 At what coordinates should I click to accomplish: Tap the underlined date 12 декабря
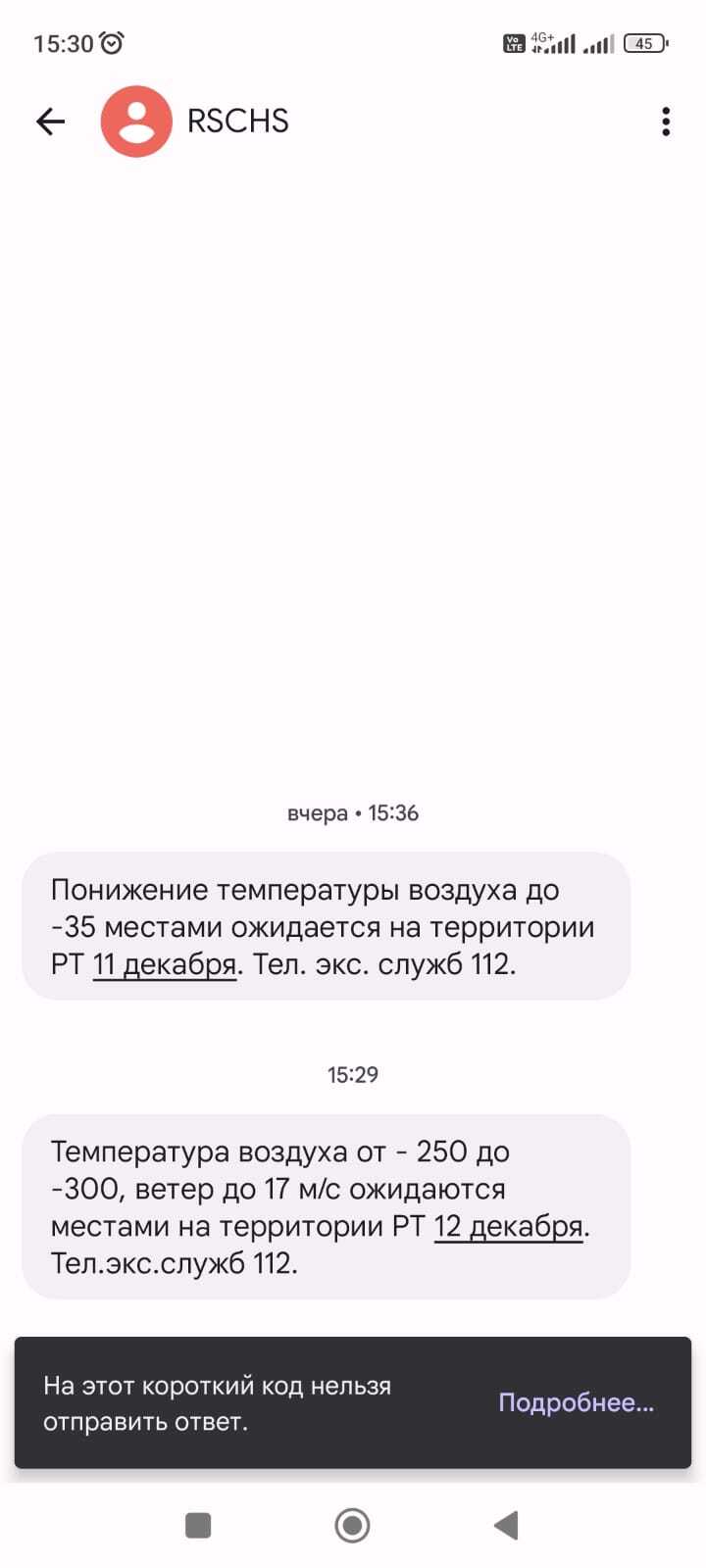coord(509,1226)
